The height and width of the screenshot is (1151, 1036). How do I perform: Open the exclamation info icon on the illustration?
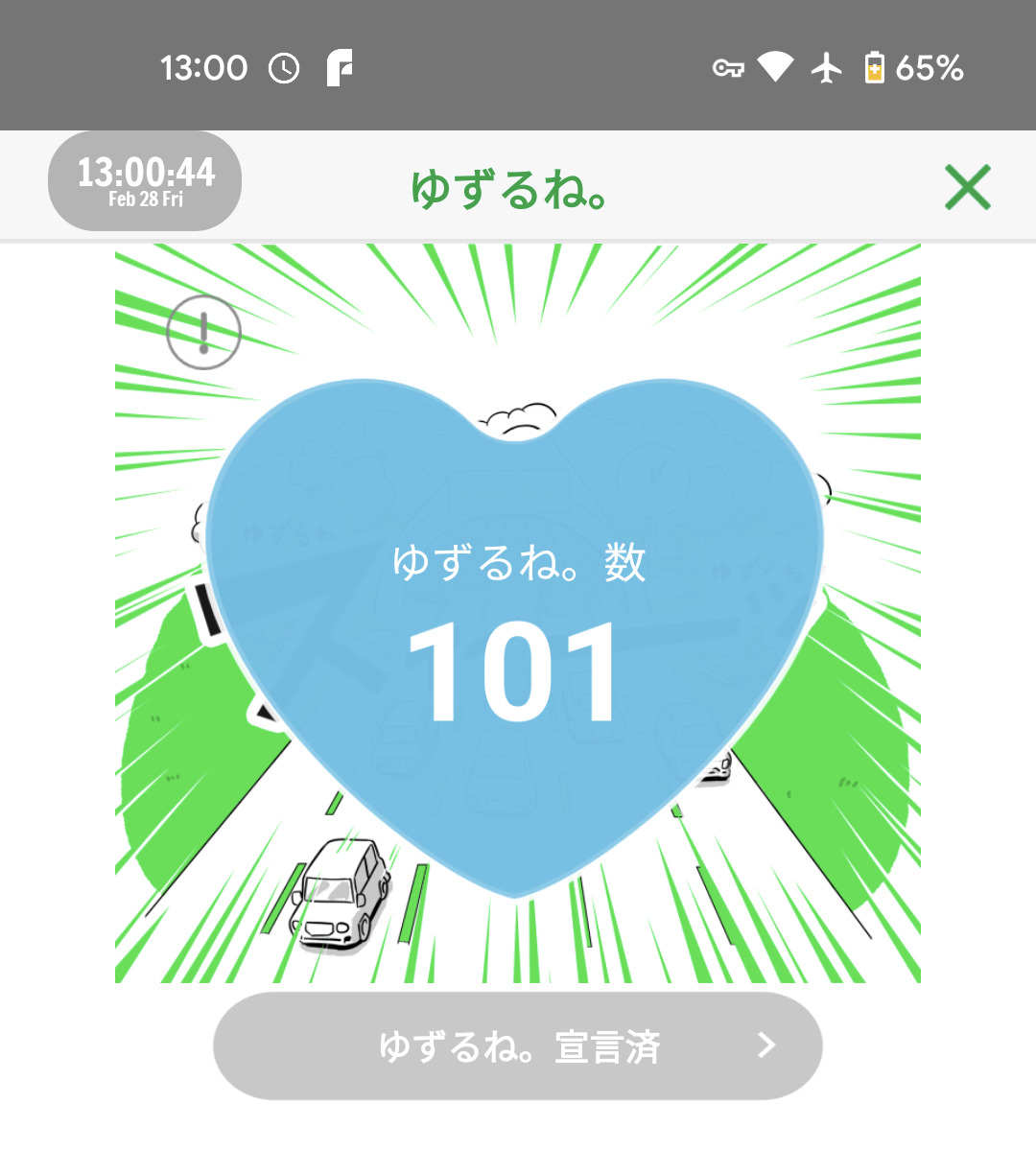pyautogui.click(x=203, y=332)
